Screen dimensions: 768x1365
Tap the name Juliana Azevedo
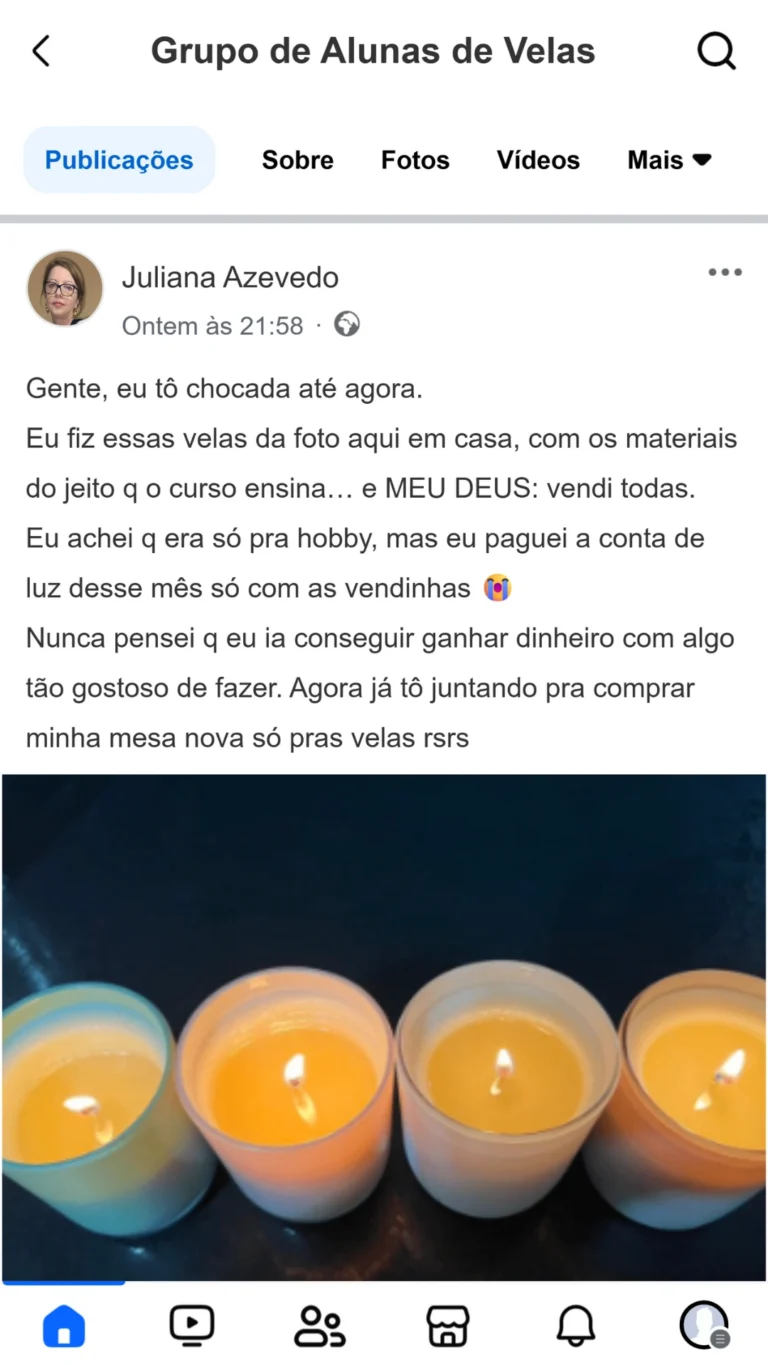[230, 277]
